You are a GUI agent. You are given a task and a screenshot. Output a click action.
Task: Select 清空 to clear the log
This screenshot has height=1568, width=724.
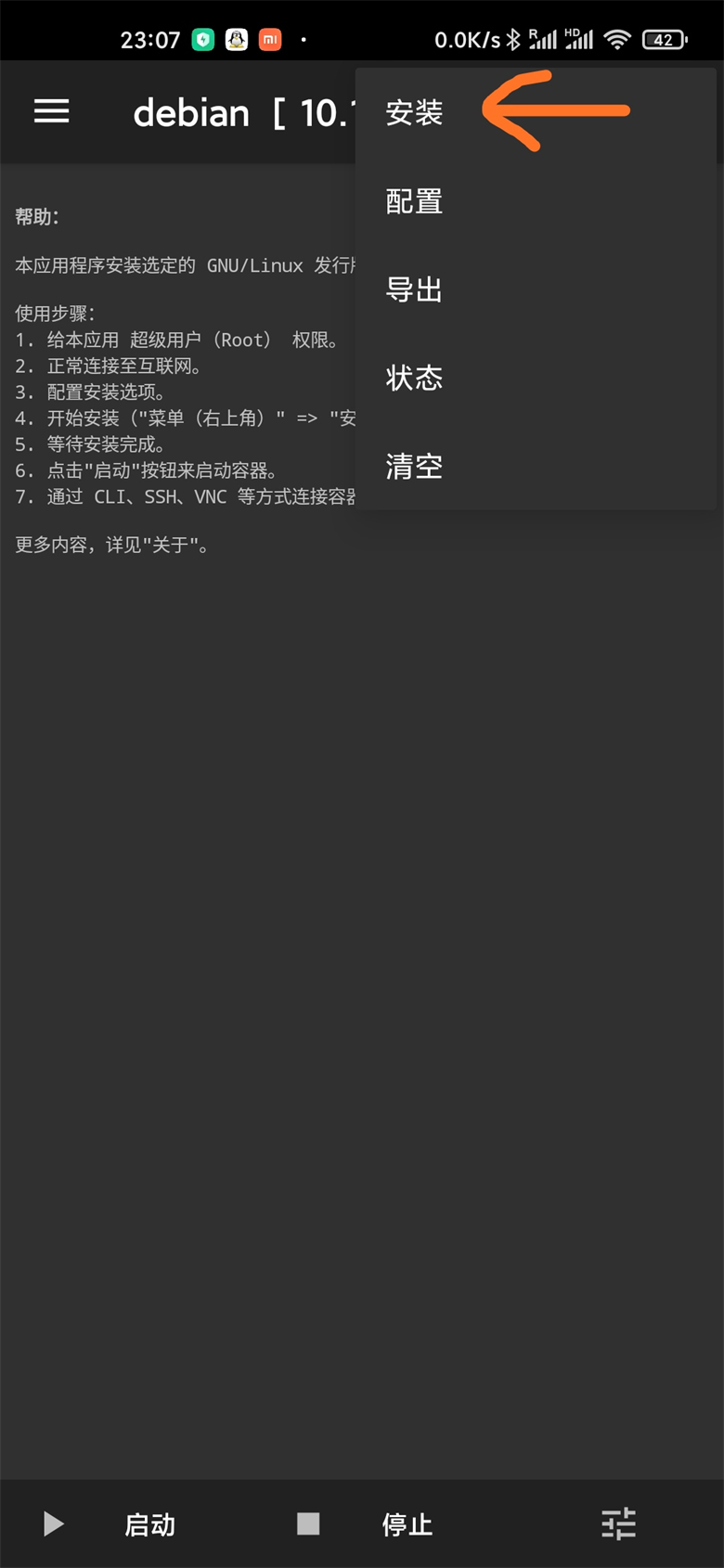tap(535, 466)
